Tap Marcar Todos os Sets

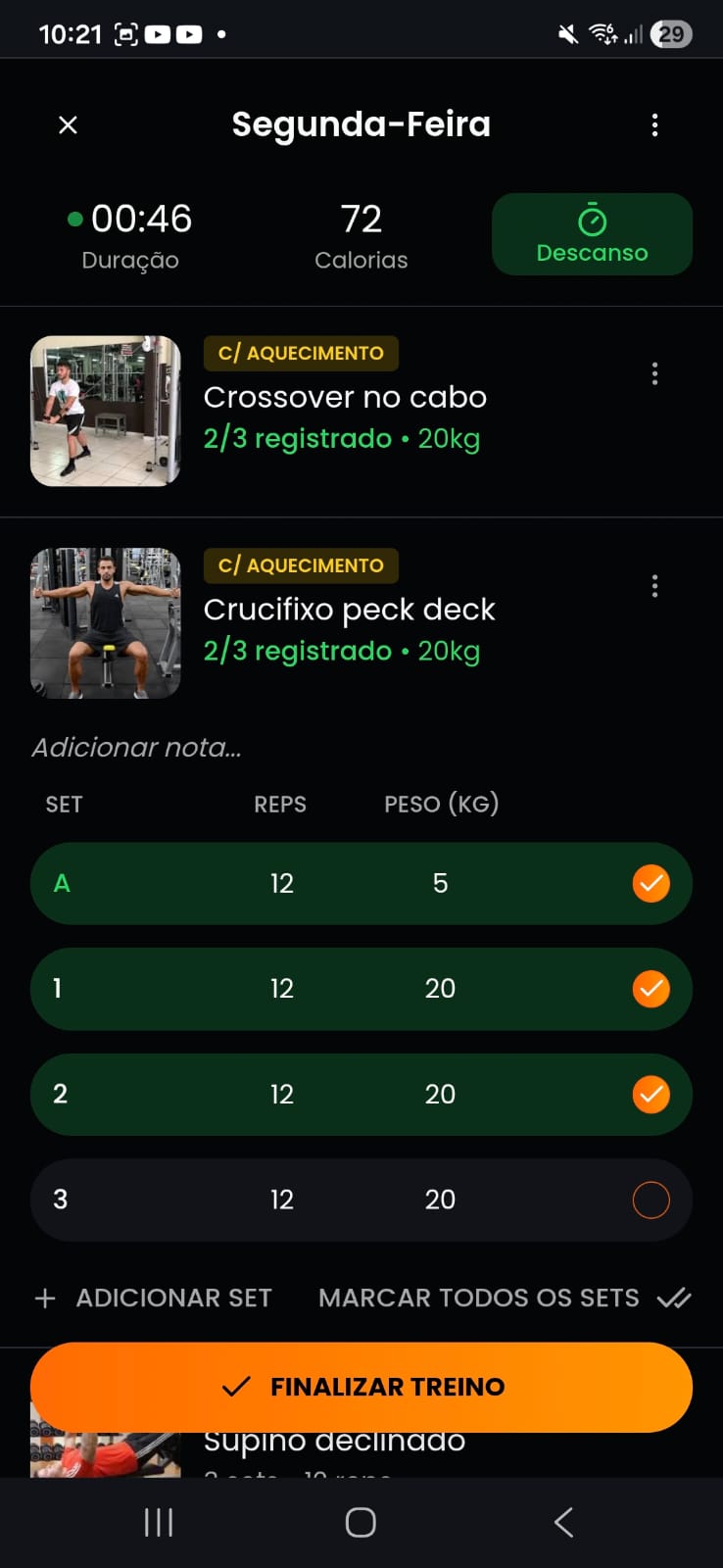click(478, 1298)
